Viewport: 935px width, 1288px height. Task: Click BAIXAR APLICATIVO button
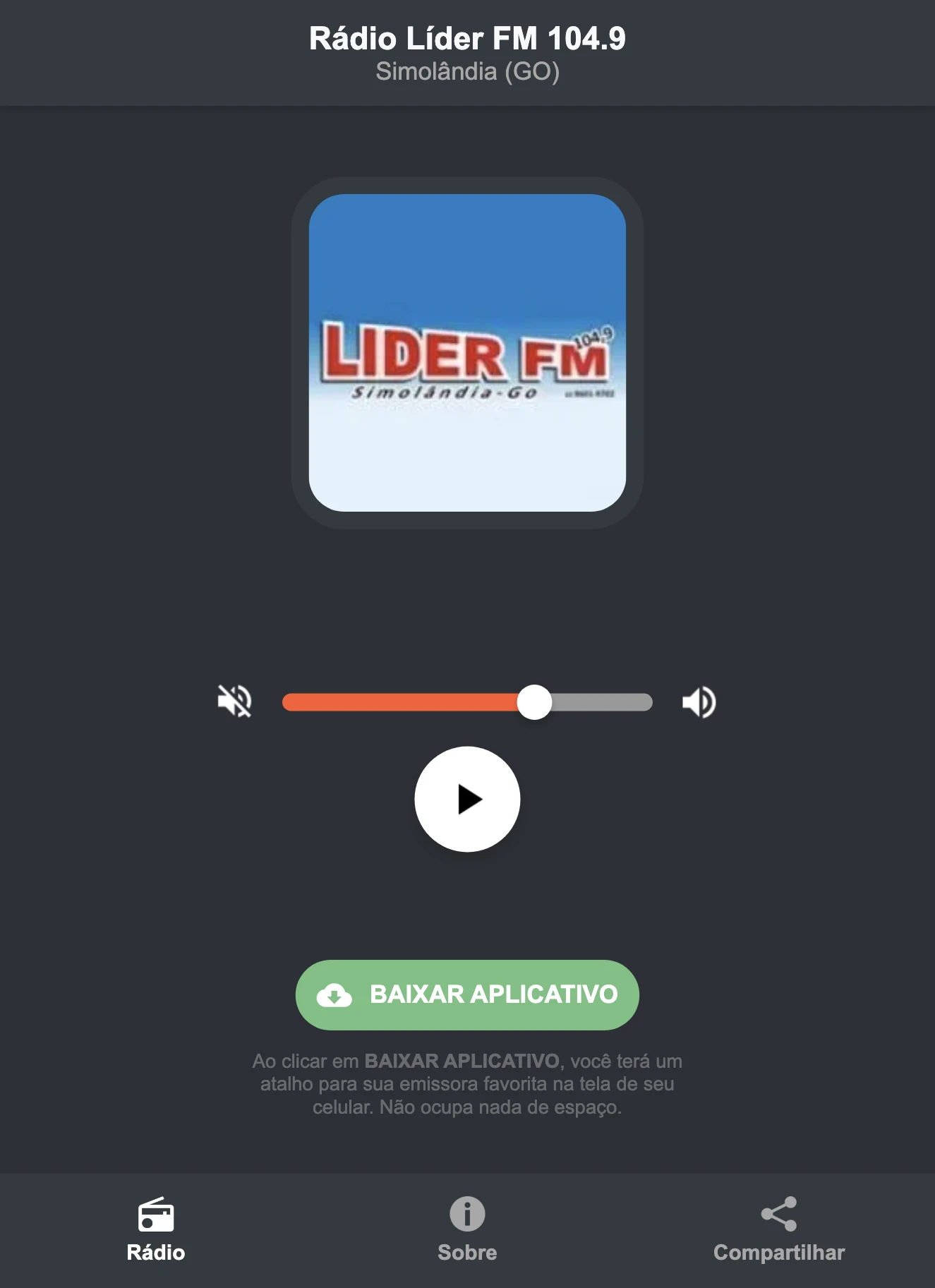click(x=466, y=995)
